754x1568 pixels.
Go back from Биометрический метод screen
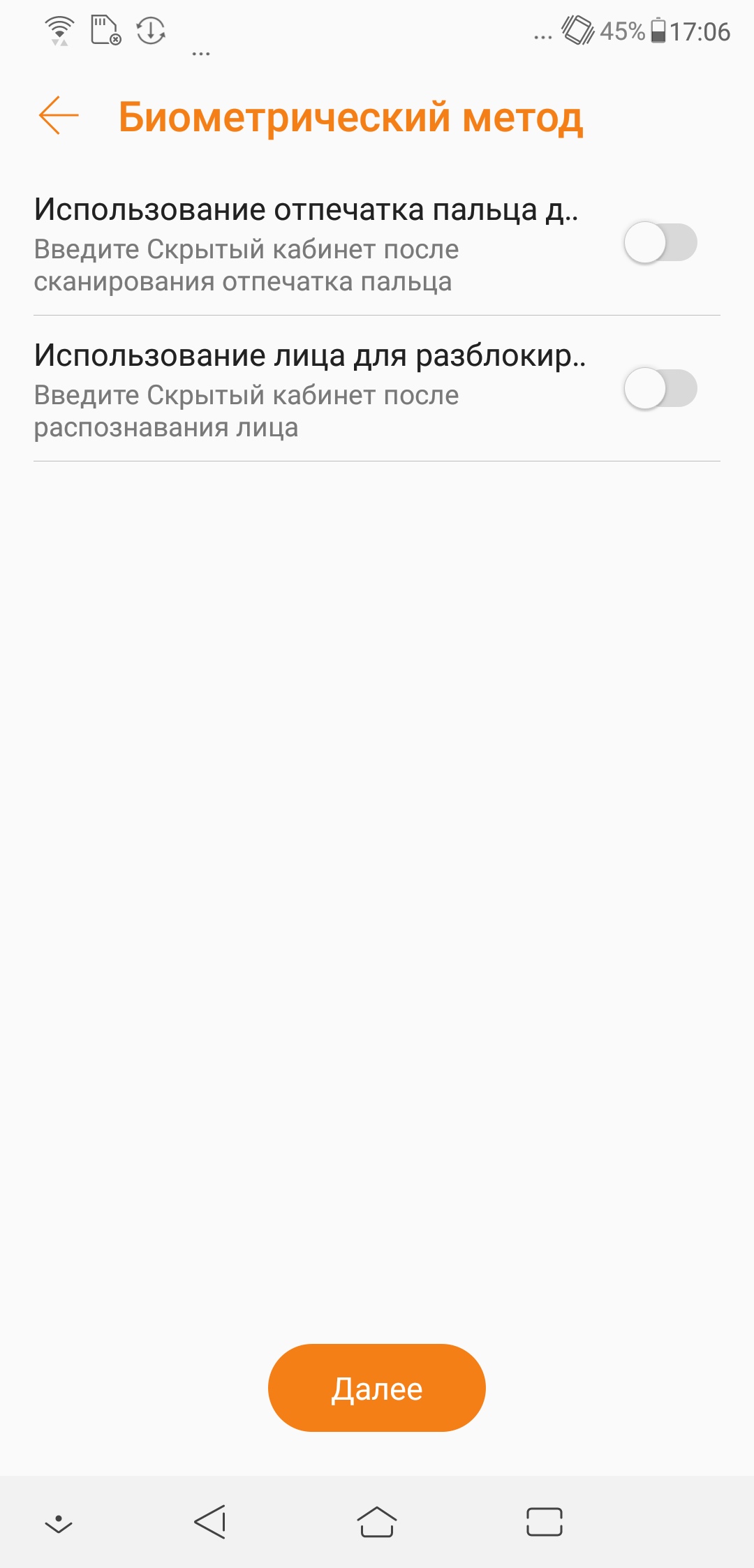coord(59,115)
